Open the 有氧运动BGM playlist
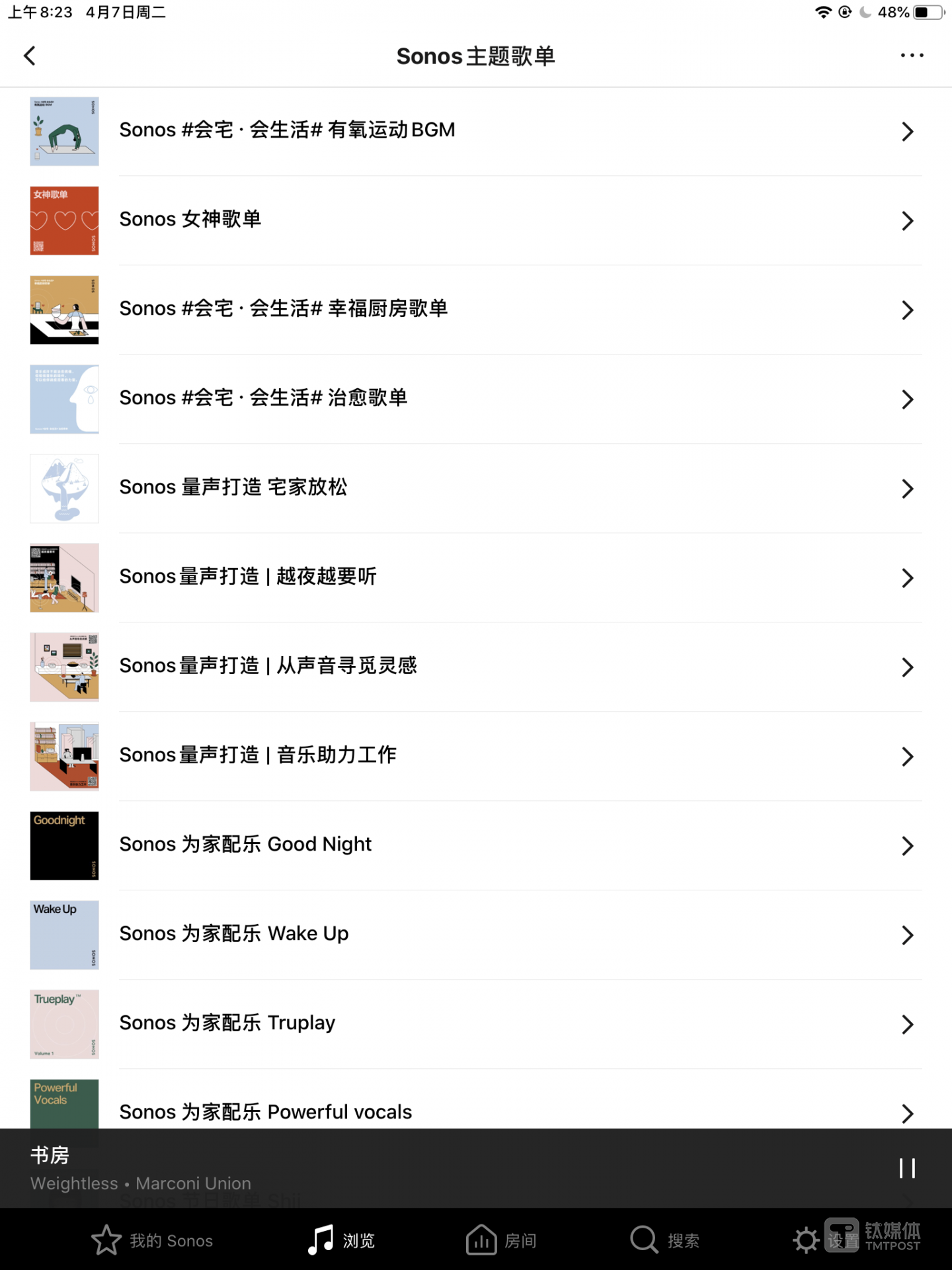The width and height of the screenshot is (952, 1270). pyautogui.click(x=287, y=130)
